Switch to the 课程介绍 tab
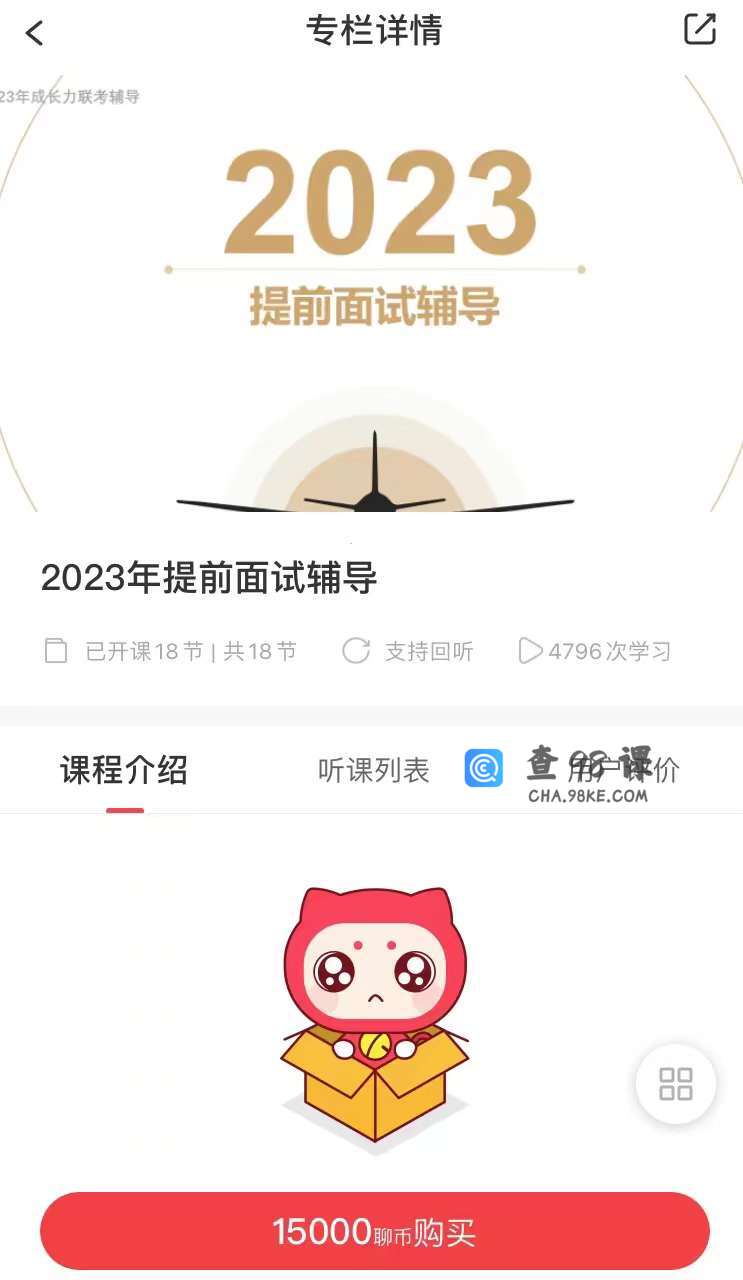This screenshot has width=743, height=1280. click(124, 770)
